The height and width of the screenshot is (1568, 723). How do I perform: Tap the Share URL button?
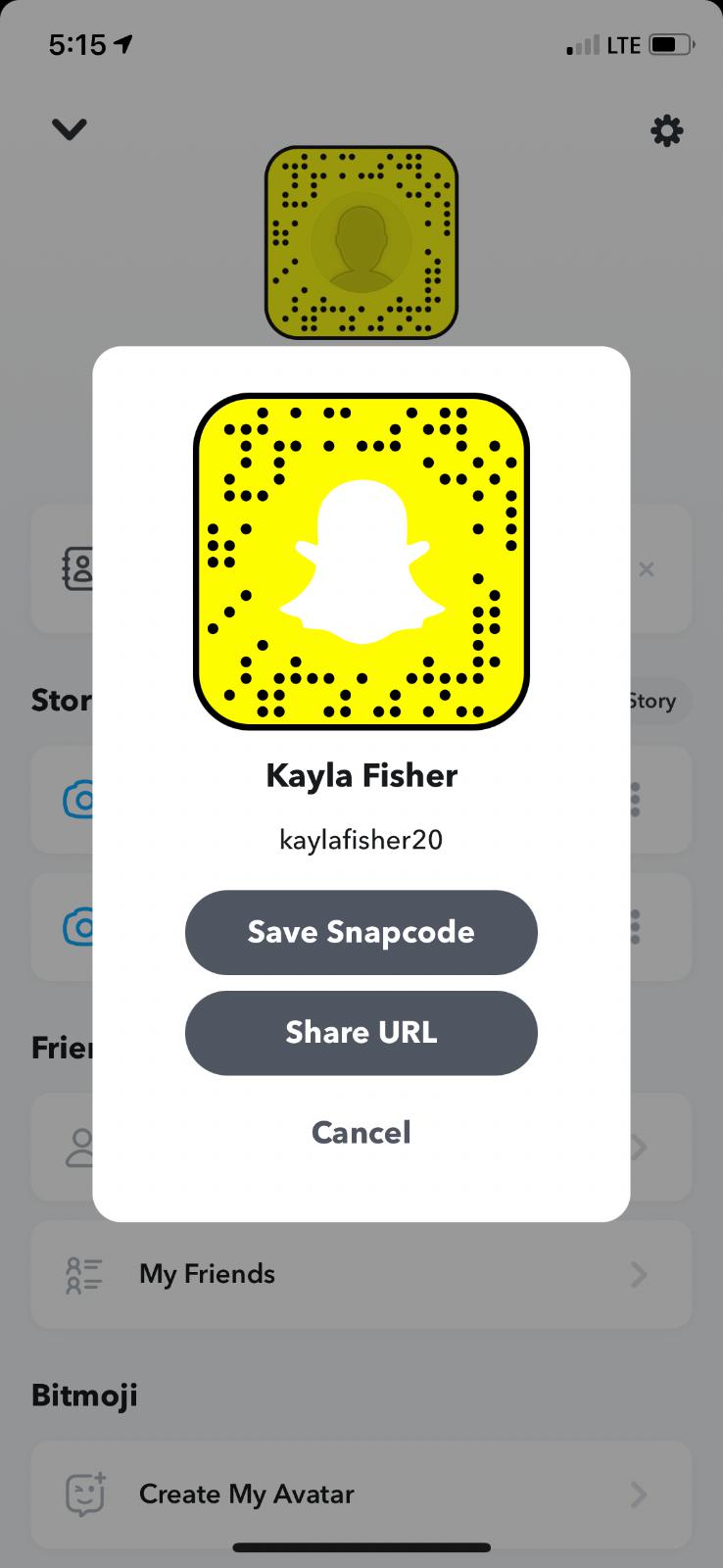coord(361,1033)
